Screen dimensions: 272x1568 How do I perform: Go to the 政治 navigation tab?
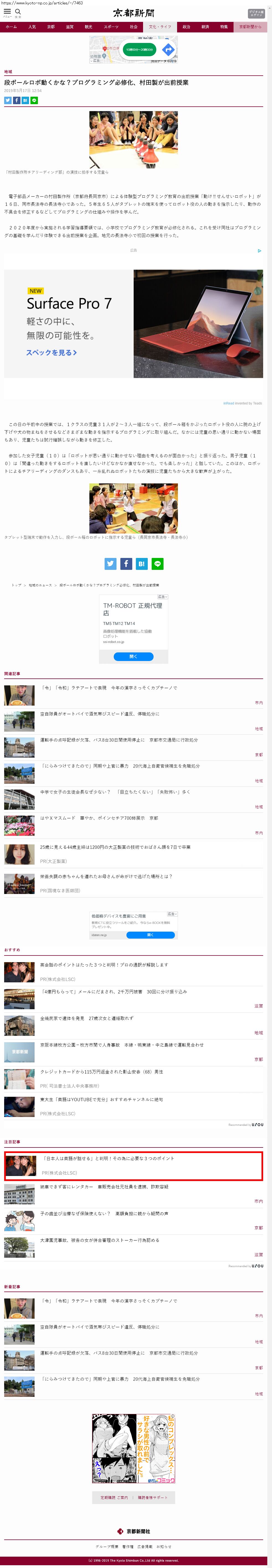coord(186,27)
